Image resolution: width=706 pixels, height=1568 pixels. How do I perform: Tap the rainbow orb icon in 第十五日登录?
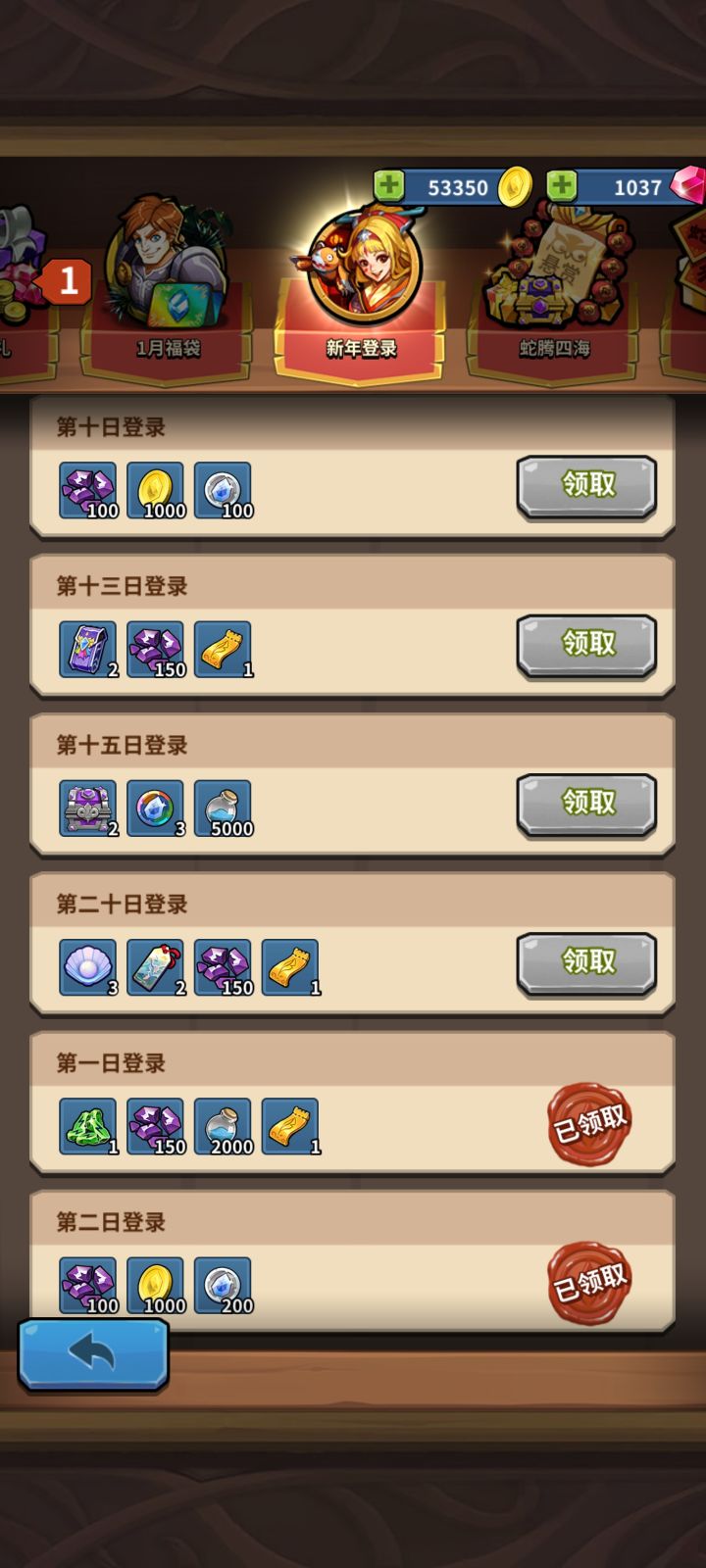tap(157, 806)
